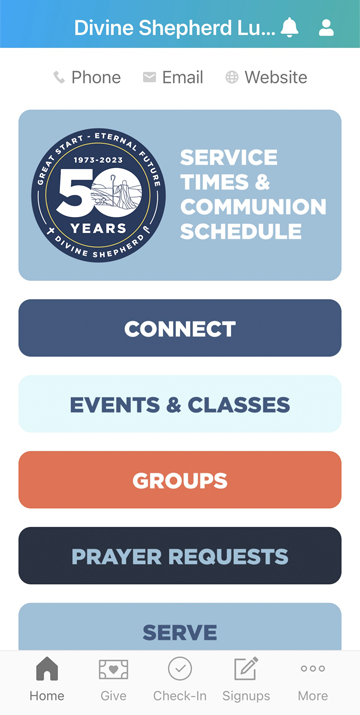
Task: Open Service Times & Communion Schedule card
Action: click(x=180, y=195)
